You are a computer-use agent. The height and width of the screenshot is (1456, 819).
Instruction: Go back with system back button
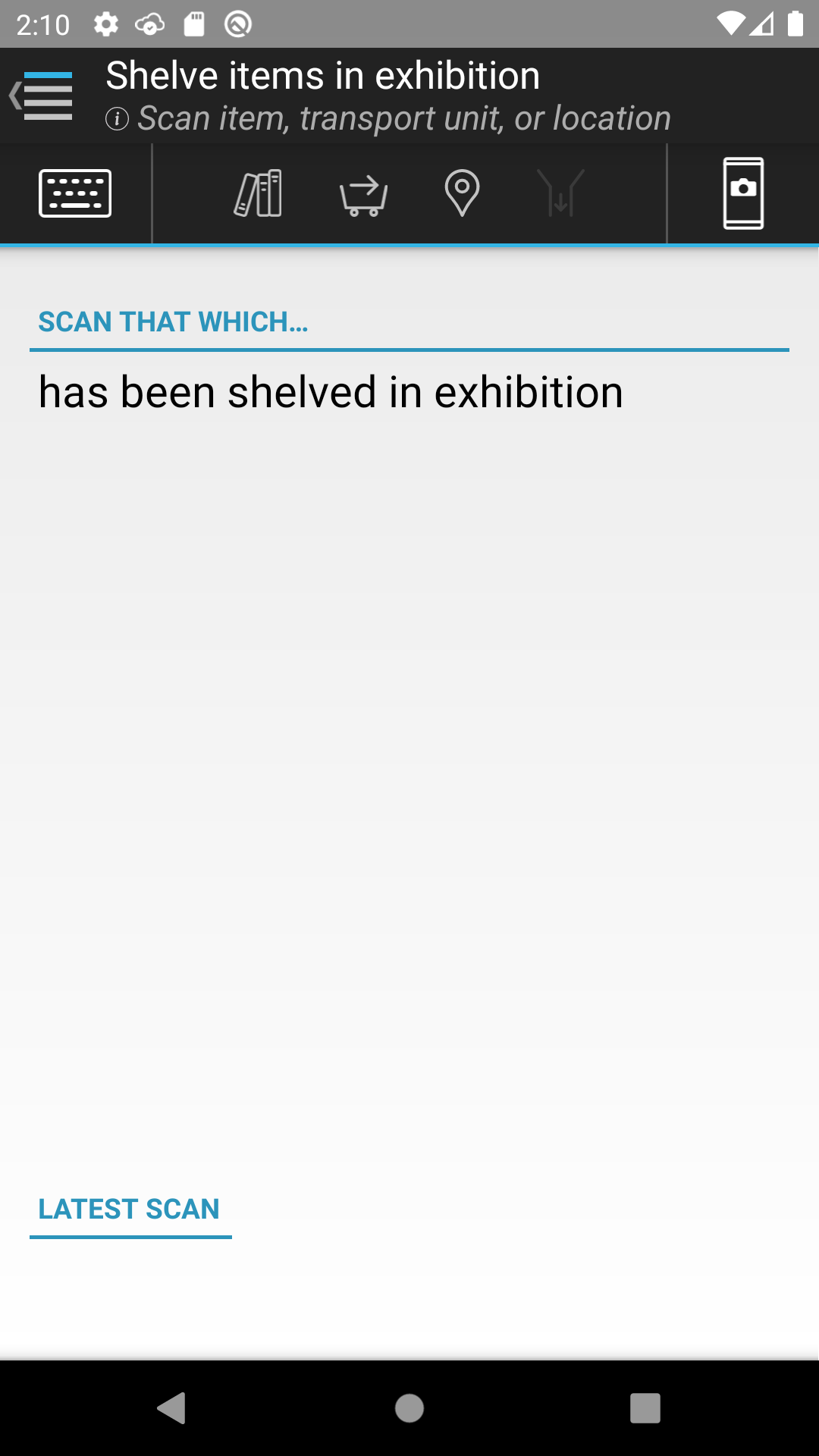tap(171, 1408)
